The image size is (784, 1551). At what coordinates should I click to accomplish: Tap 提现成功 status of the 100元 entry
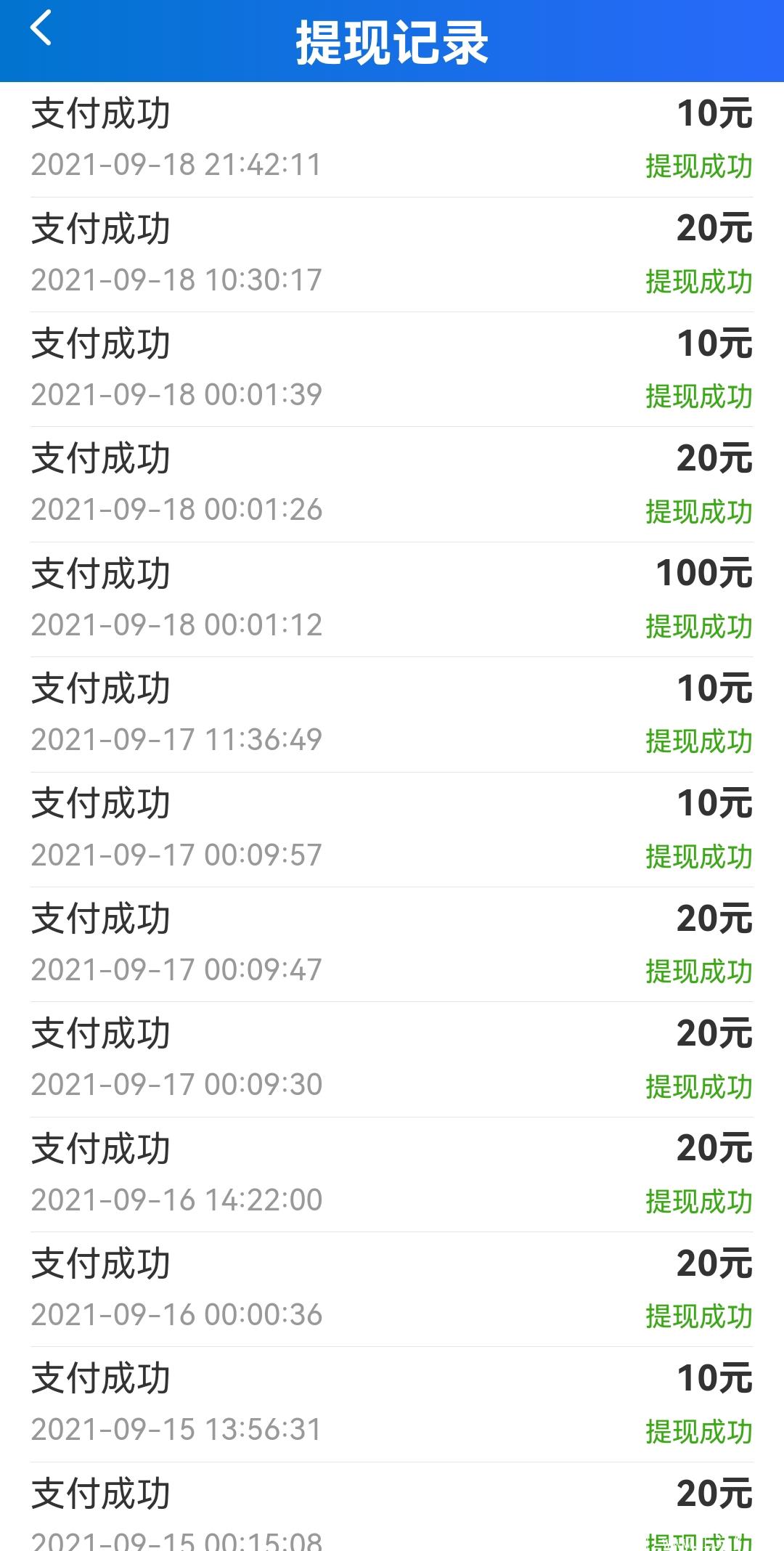click(x=697, y=624)
